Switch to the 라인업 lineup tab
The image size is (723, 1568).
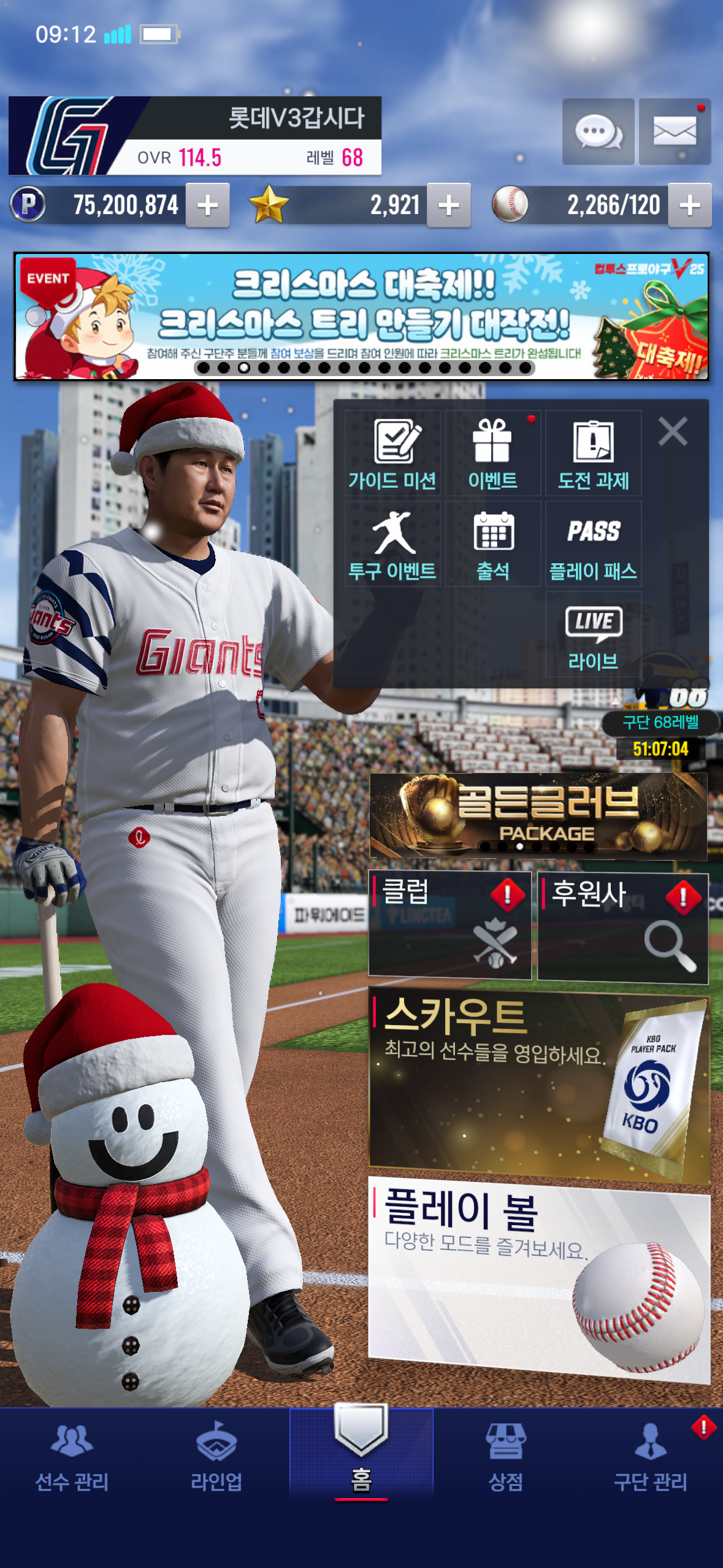coord(216,1457)
